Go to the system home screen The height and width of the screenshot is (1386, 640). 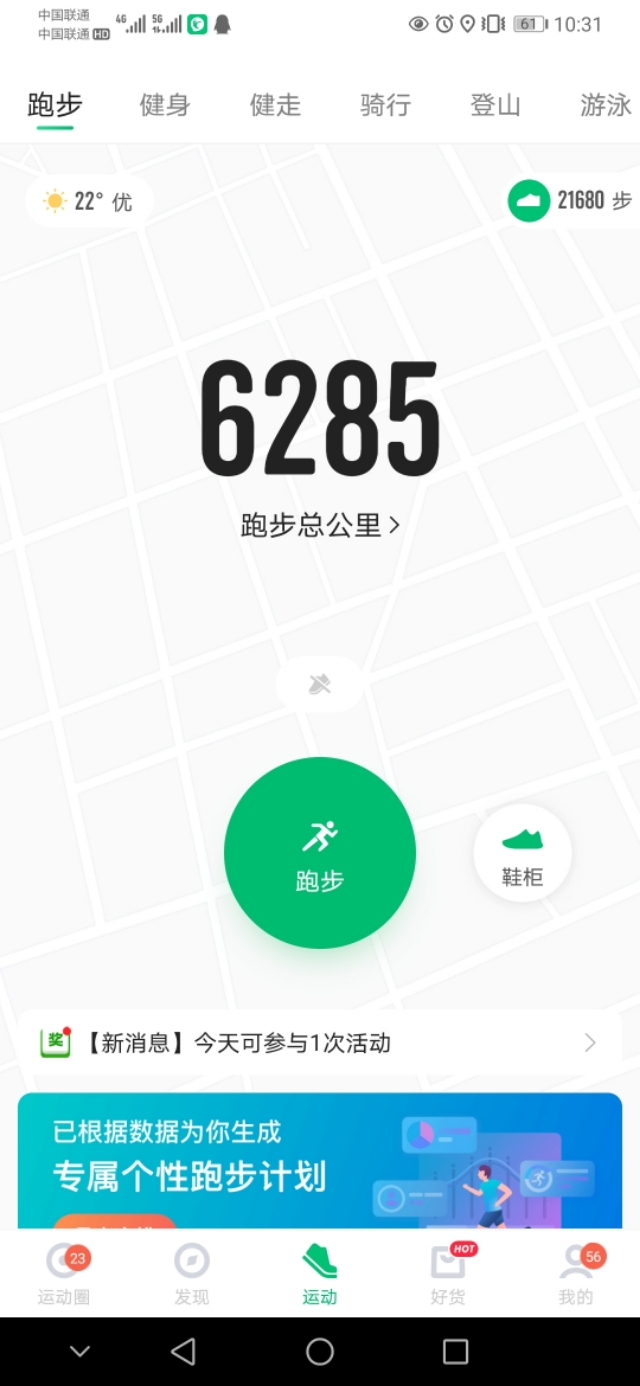coord(320,1352)
